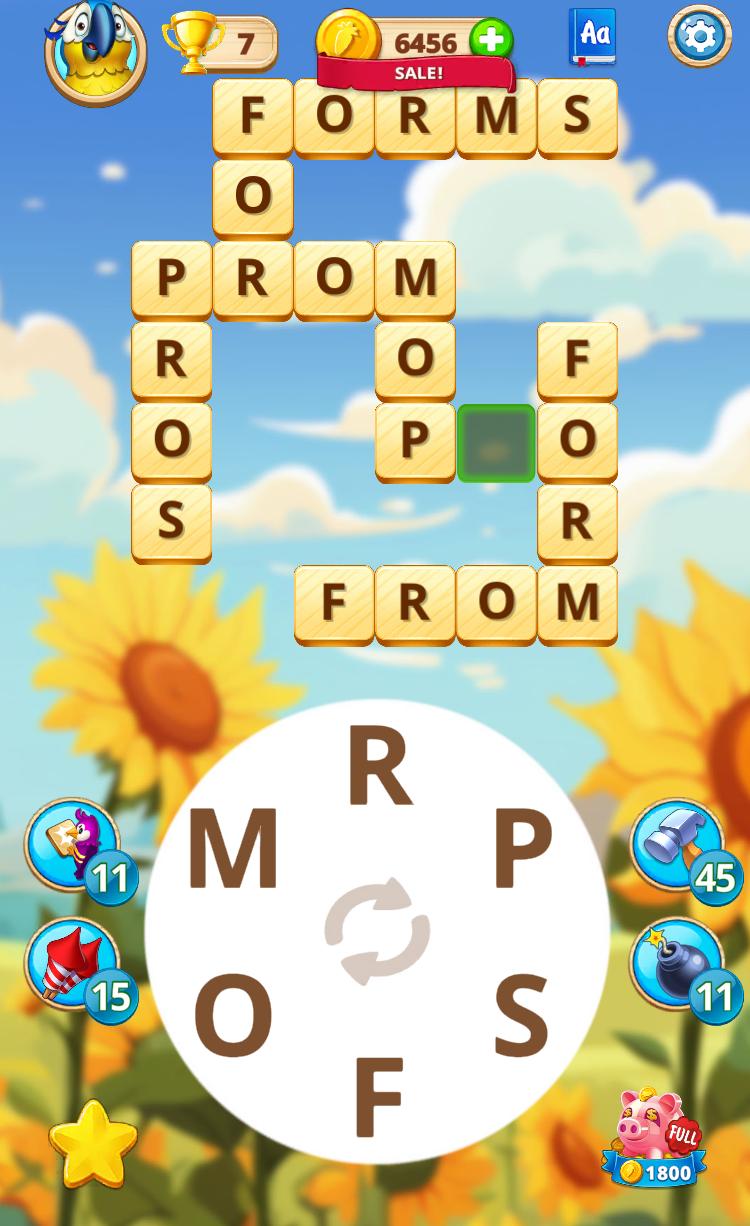Open the yellow star rewards
The image size is (750, 1226).
click(x=93, y=1144)
